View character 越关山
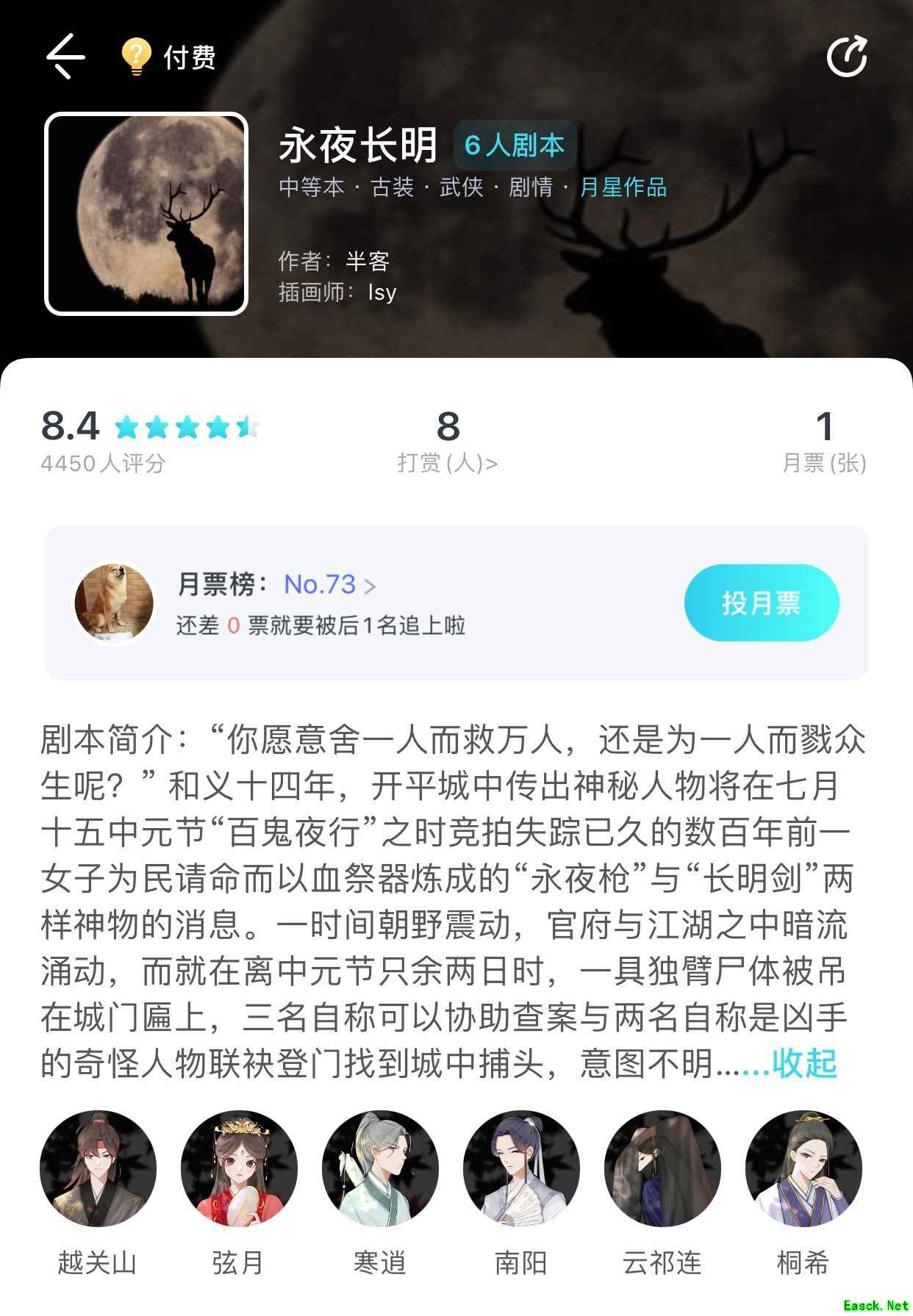This screenshot has height=1316, width=913. click(99, 1169)
